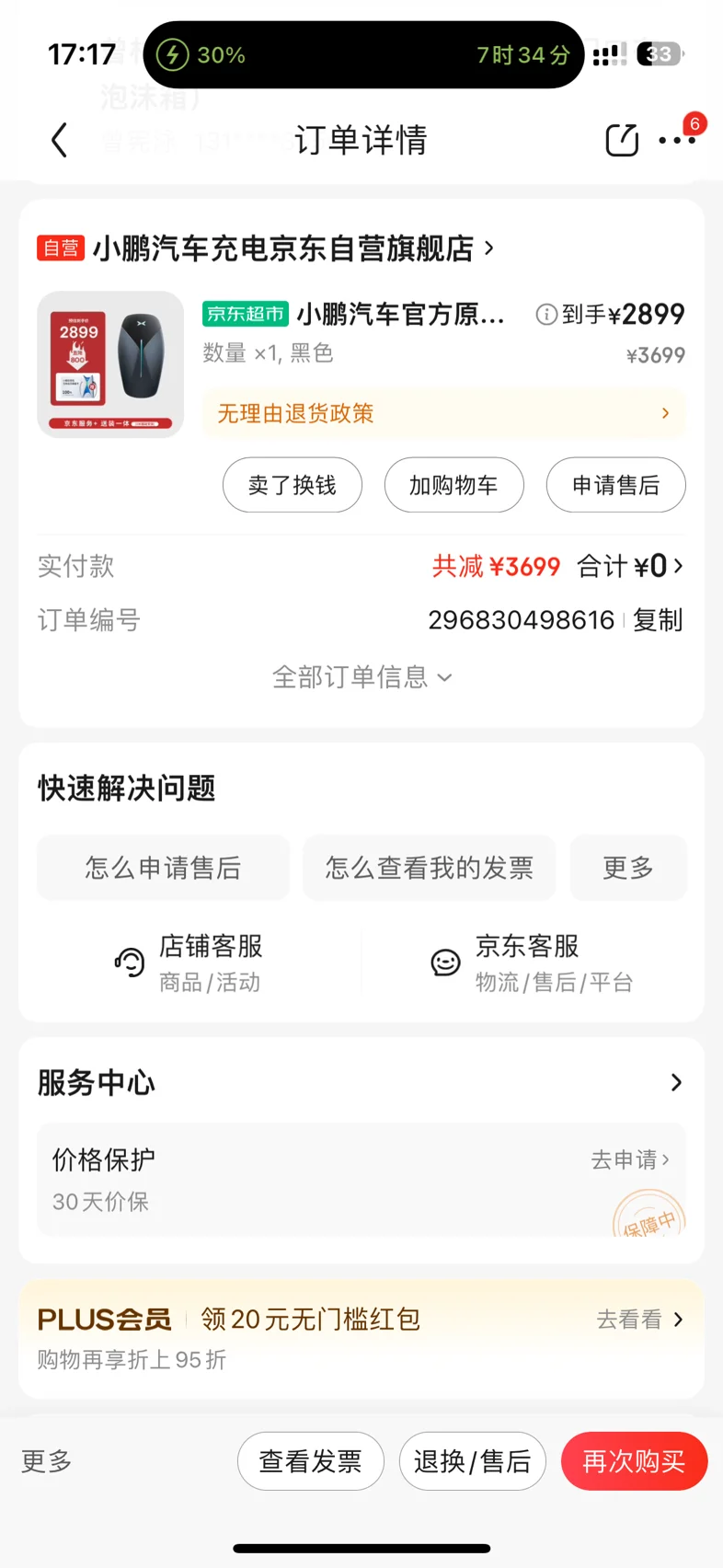Add item to cart with 加购物车
The height and width of the screenshot is (1568, 723).
453,485
